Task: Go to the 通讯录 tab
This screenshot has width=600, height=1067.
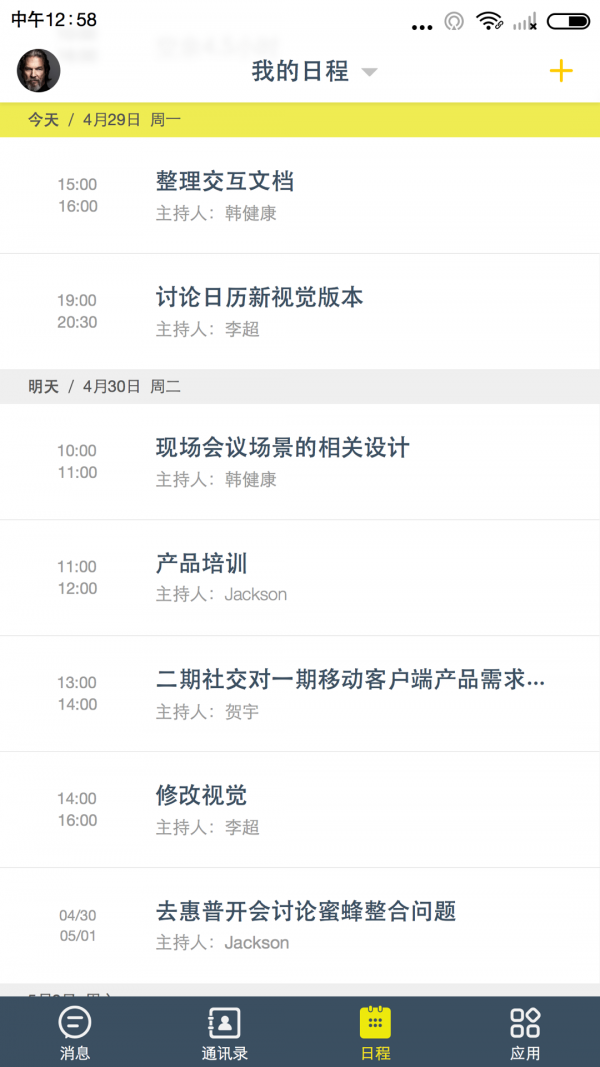Action: coord(224,1032)
